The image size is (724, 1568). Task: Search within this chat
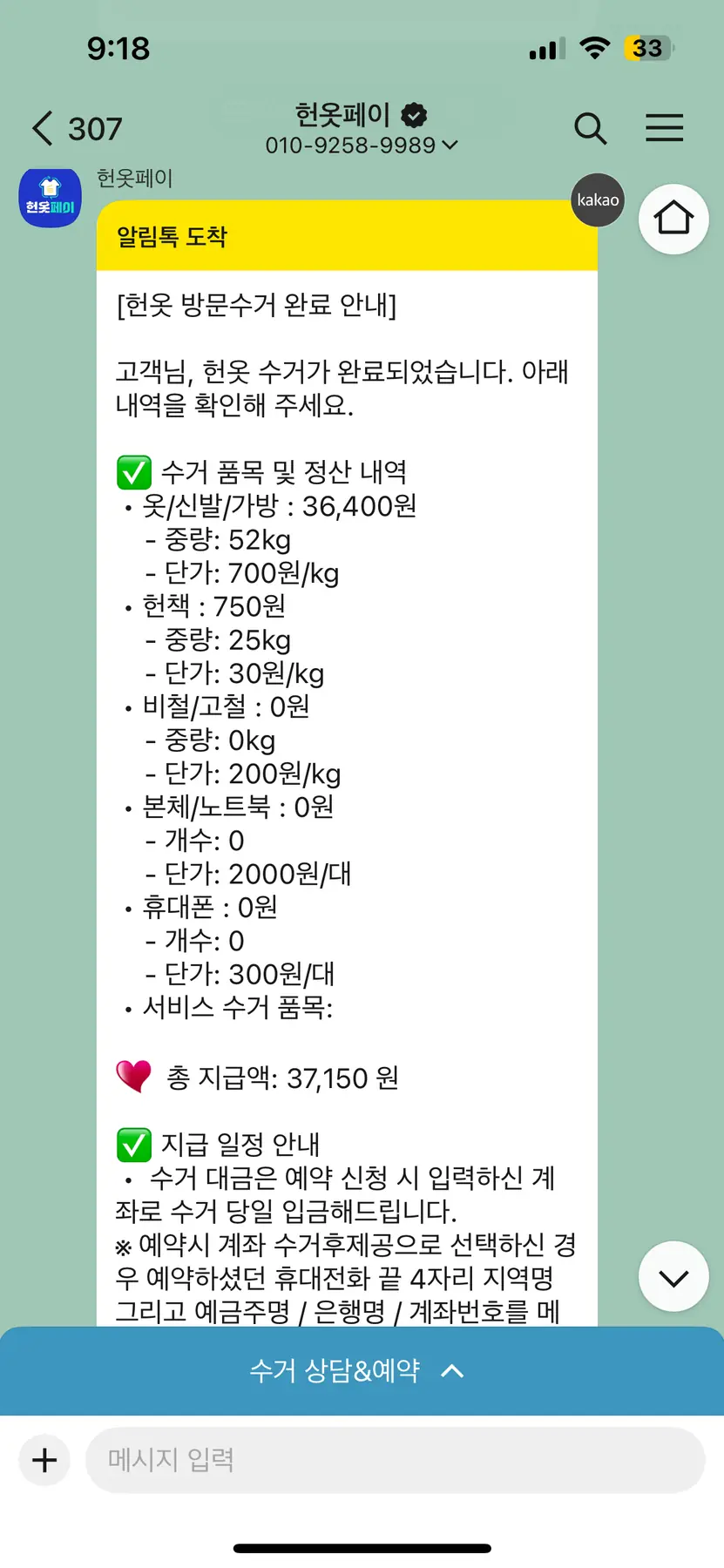(x=591, y=128)
